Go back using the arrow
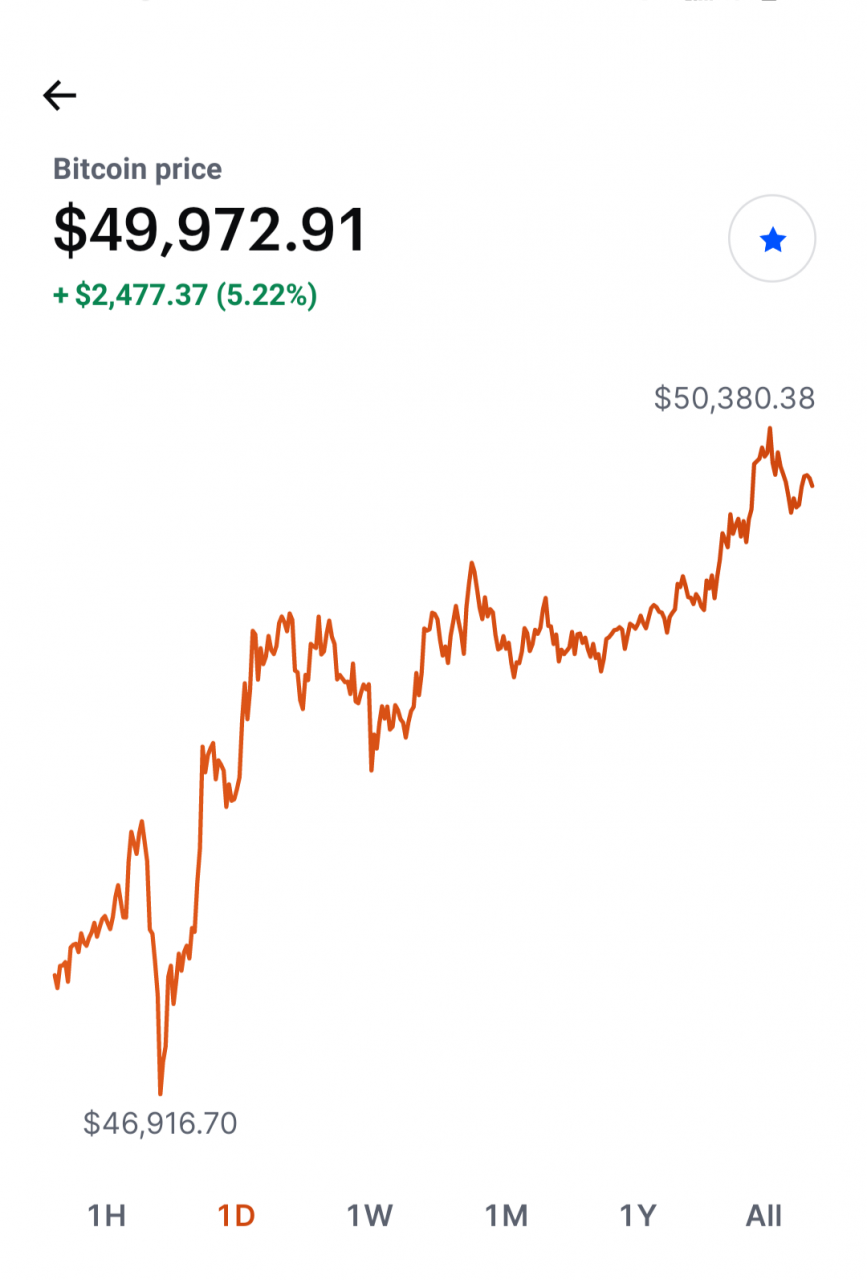 (x=60, y=95)
